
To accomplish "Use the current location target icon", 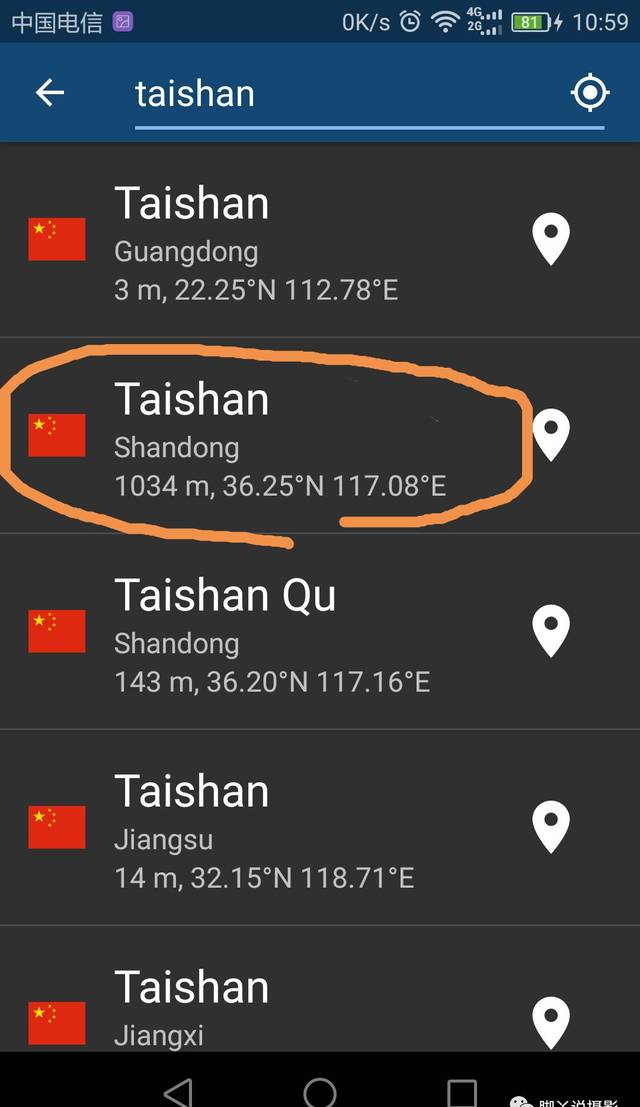I will pyautogui.click(x=590, y=92).
